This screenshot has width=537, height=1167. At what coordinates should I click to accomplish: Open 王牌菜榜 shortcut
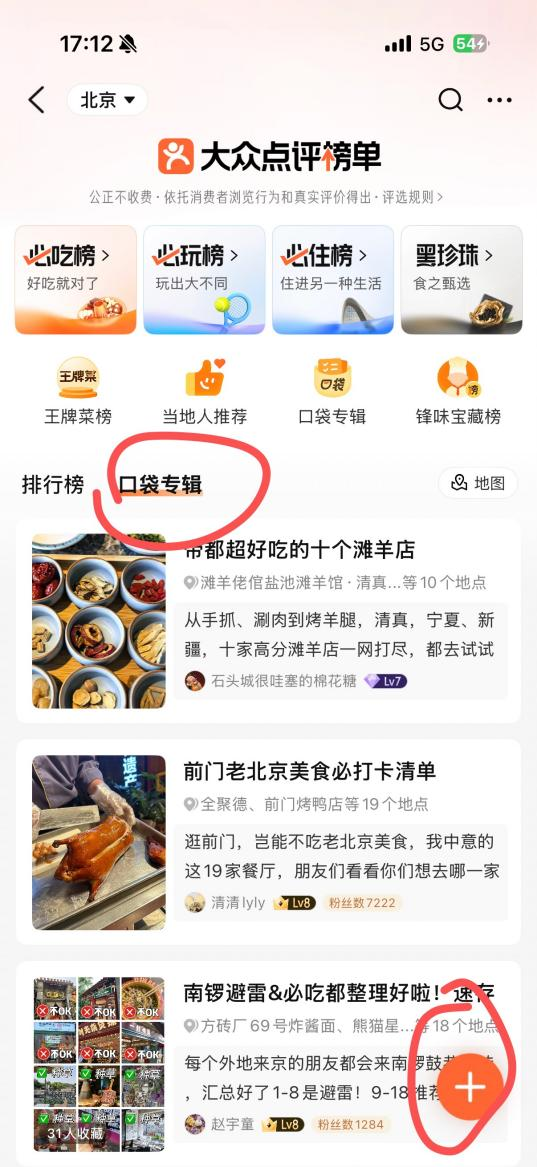[x=78, y=391]
